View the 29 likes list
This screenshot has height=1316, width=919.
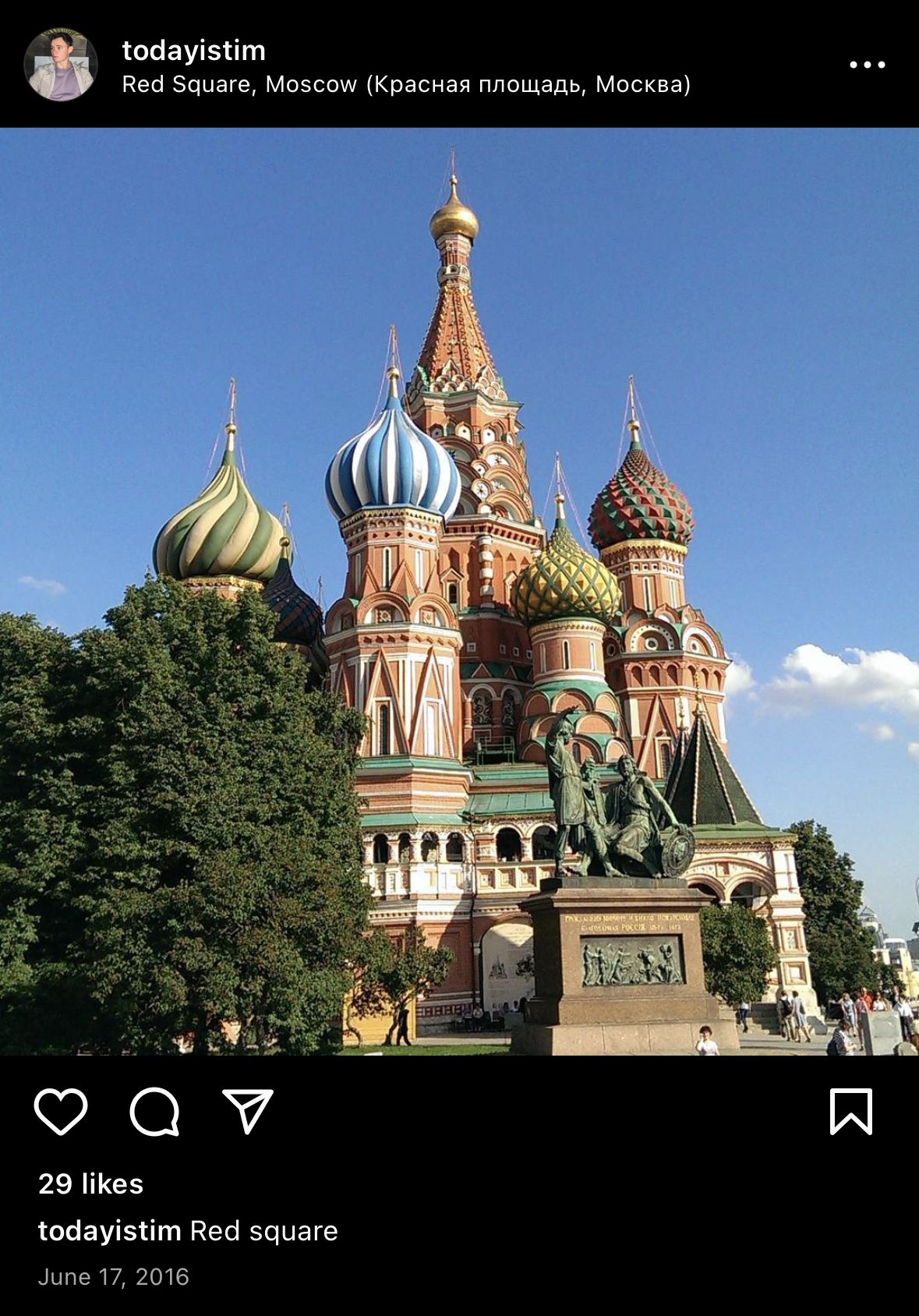pos(91,1184)
